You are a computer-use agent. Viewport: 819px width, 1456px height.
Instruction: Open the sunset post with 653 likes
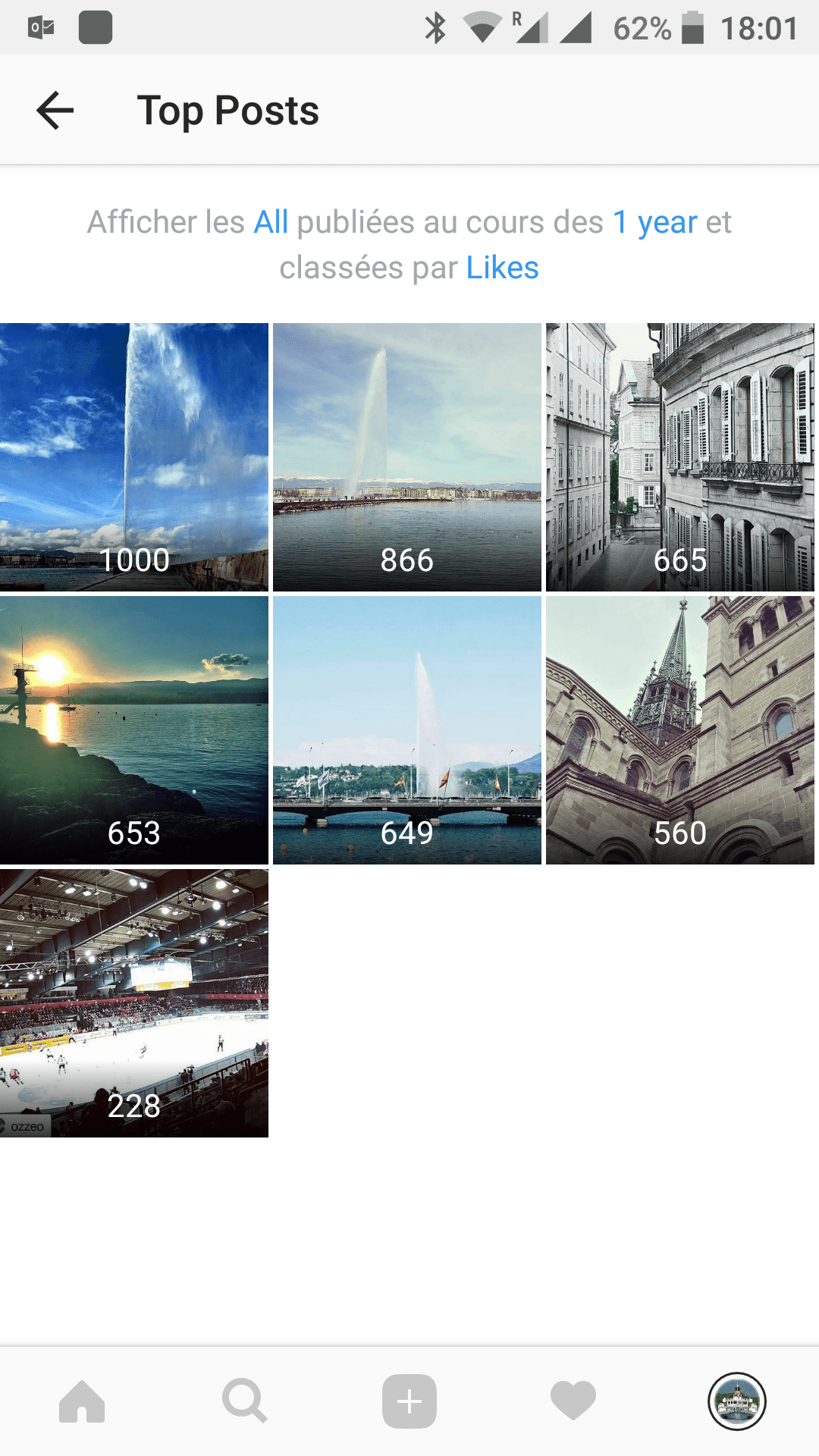tap(134, 730)
